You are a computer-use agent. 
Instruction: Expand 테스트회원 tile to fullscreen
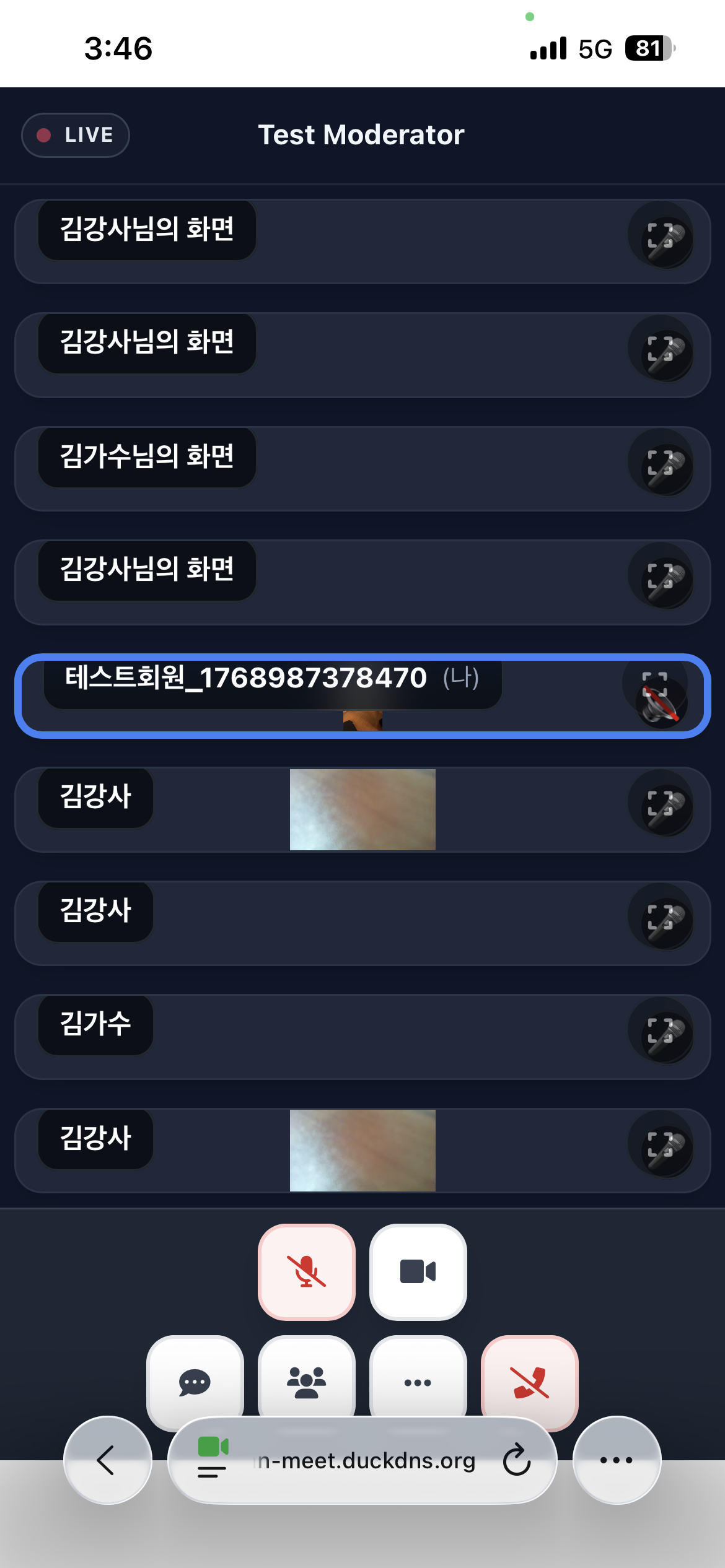(x=654, y=684)
